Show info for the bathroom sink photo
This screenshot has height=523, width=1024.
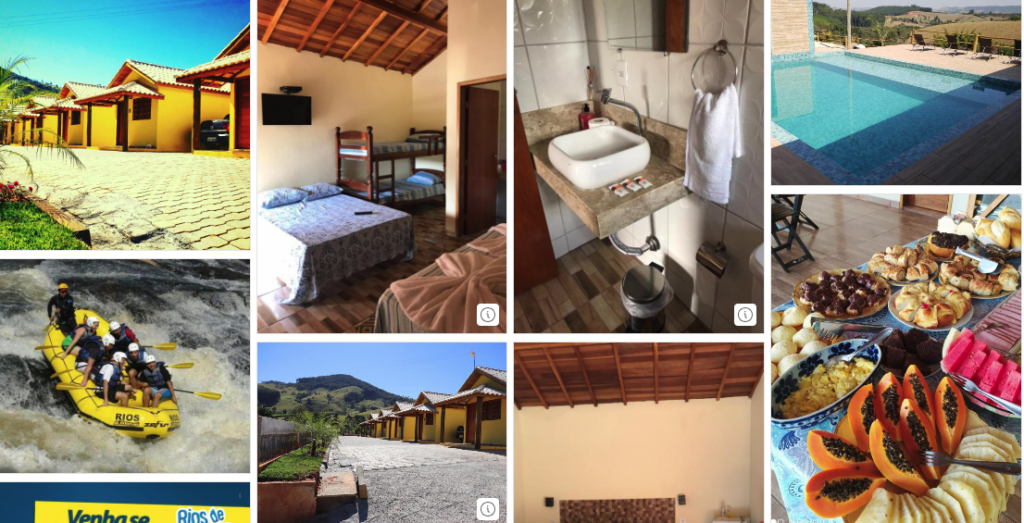[x=745, y=314]
